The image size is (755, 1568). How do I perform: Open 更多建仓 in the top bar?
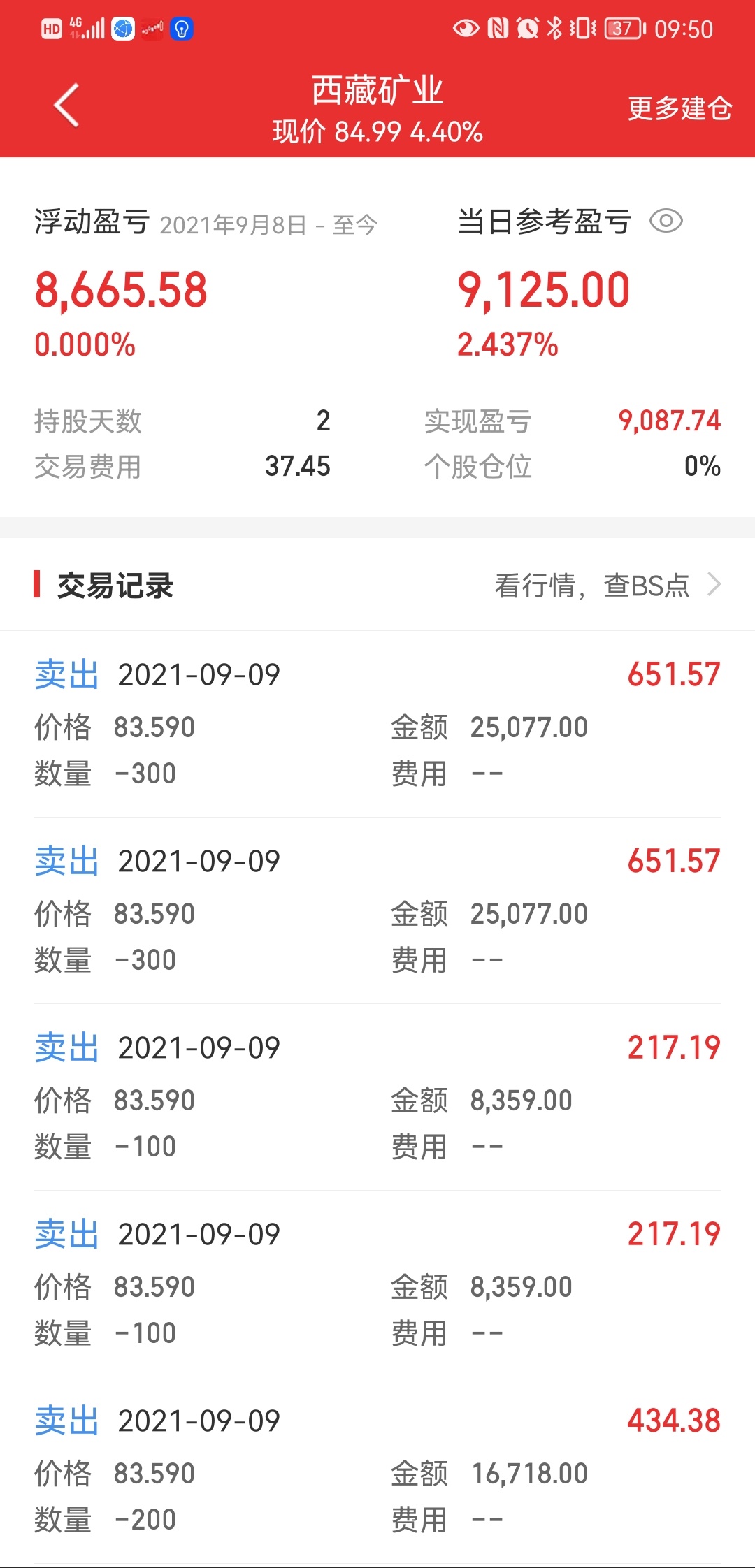coord(679,108)
